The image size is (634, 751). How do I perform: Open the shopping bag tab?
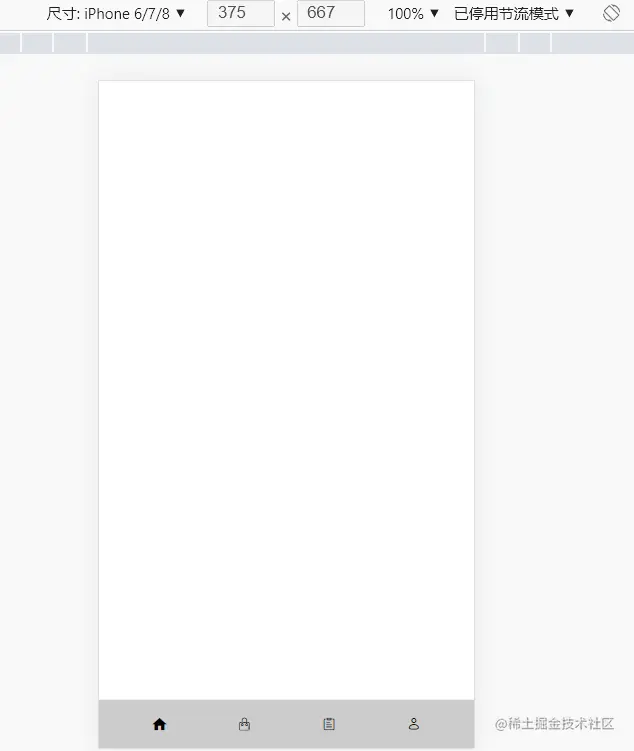click(x=244, y=725)
